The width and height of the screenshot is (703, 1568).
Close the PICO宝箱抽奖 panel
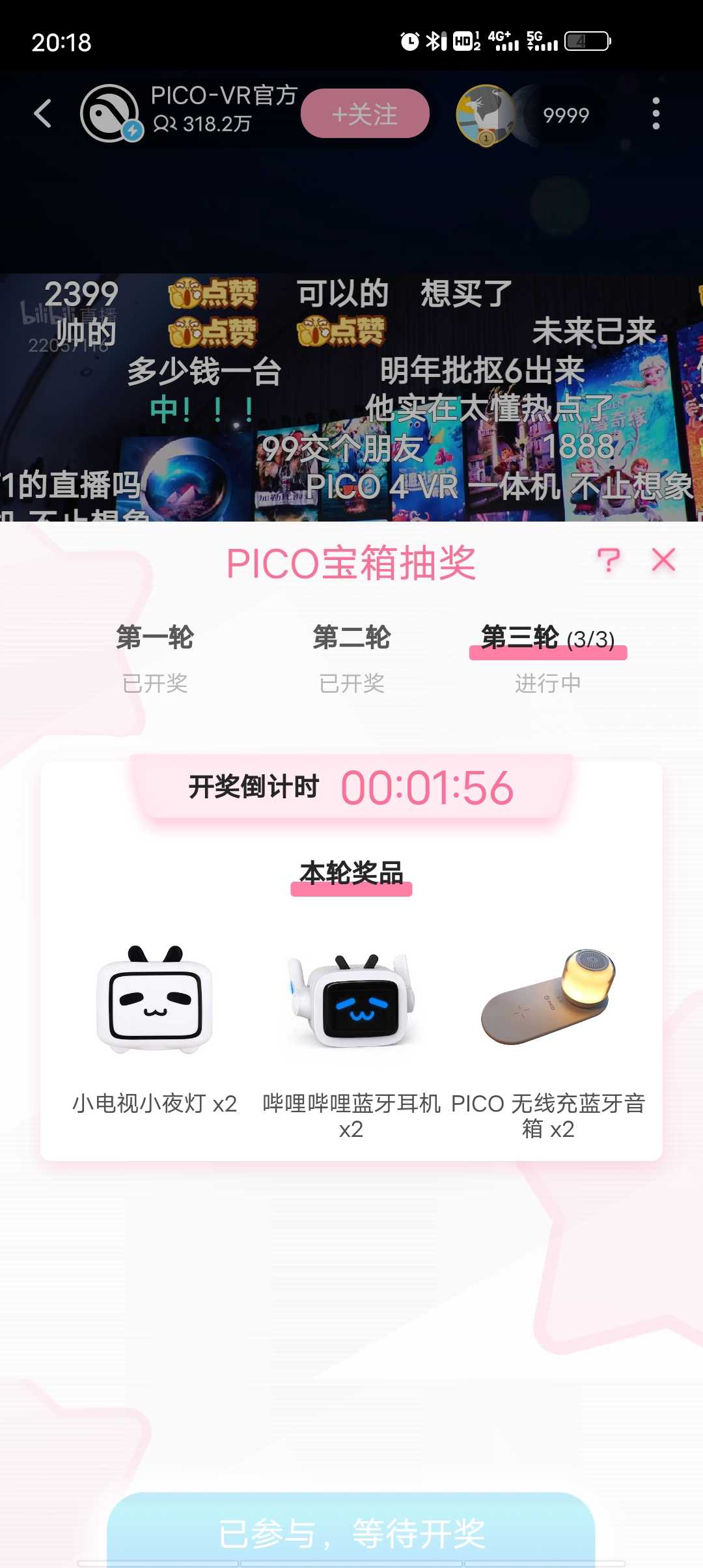[663, 559]
